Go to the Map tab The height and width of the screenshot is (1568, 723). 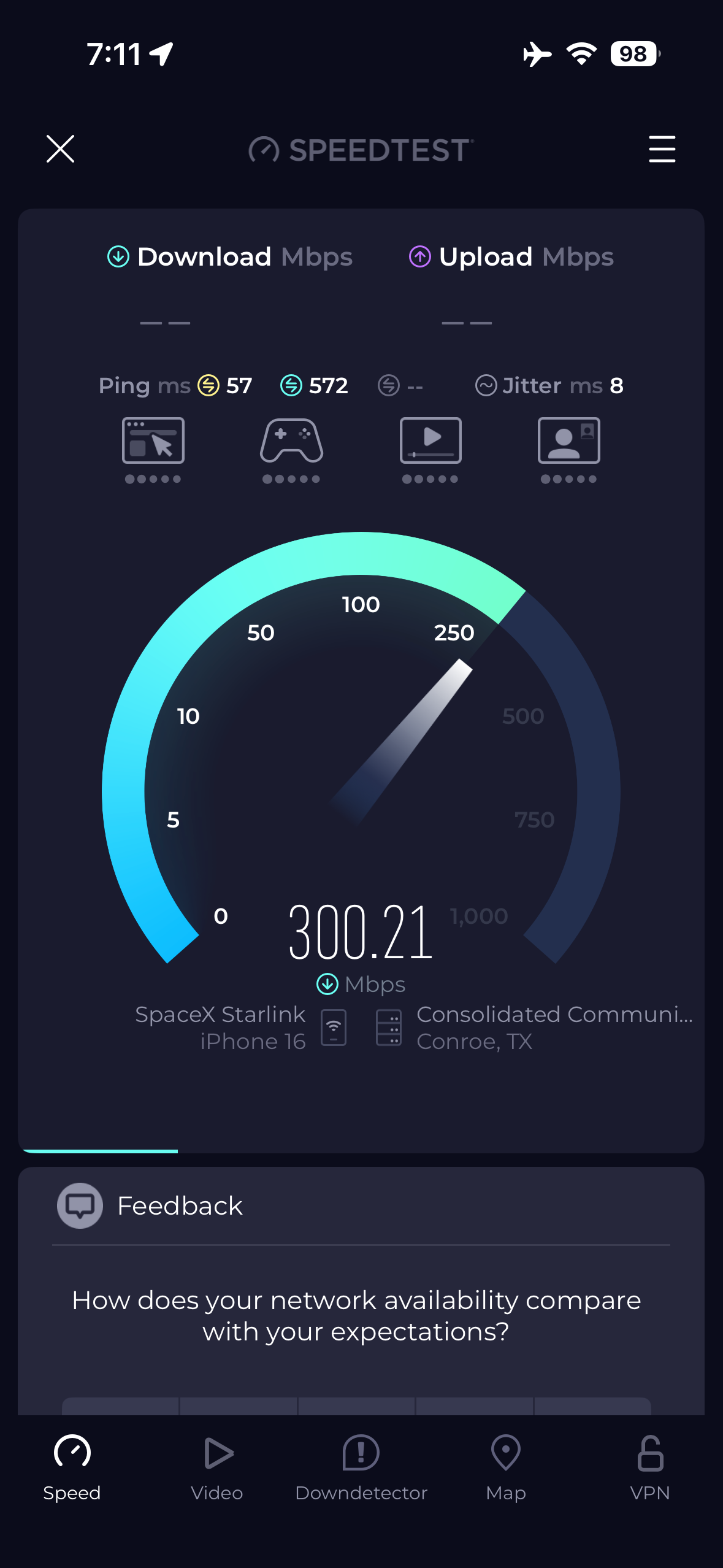tap(506, 1467)
